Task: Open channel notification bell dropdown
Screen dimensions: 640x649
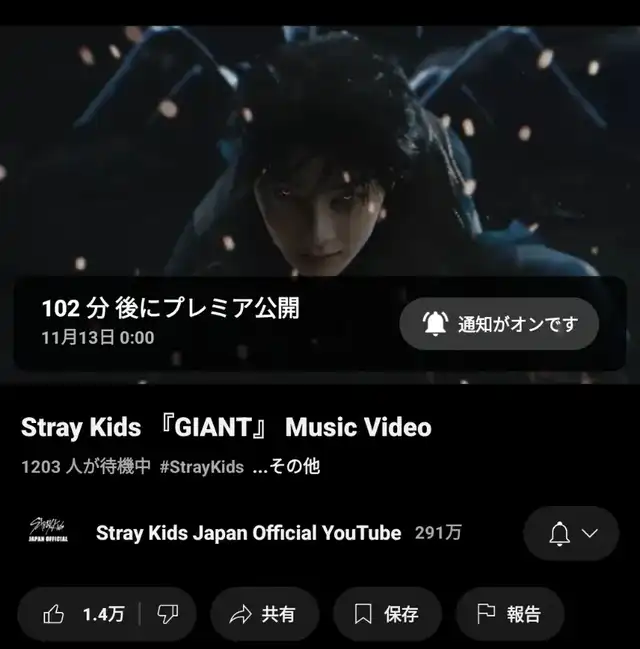Action: click(571, 533)
